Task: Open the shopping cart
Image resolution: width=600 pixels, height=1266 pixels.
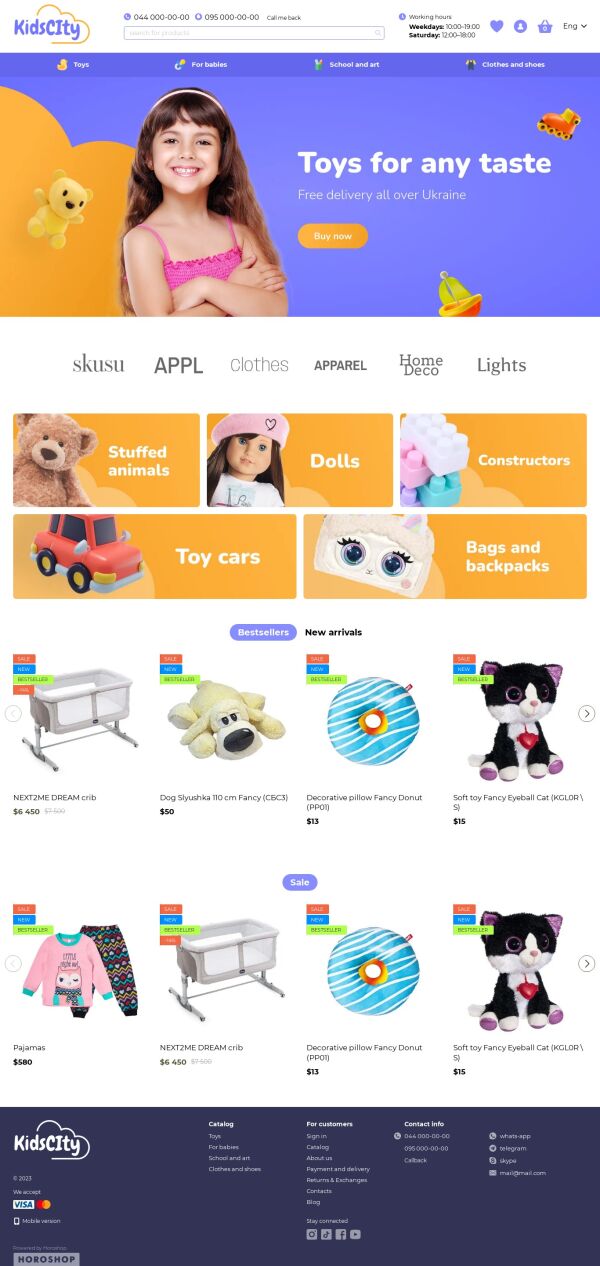Action: pos(545,27)
